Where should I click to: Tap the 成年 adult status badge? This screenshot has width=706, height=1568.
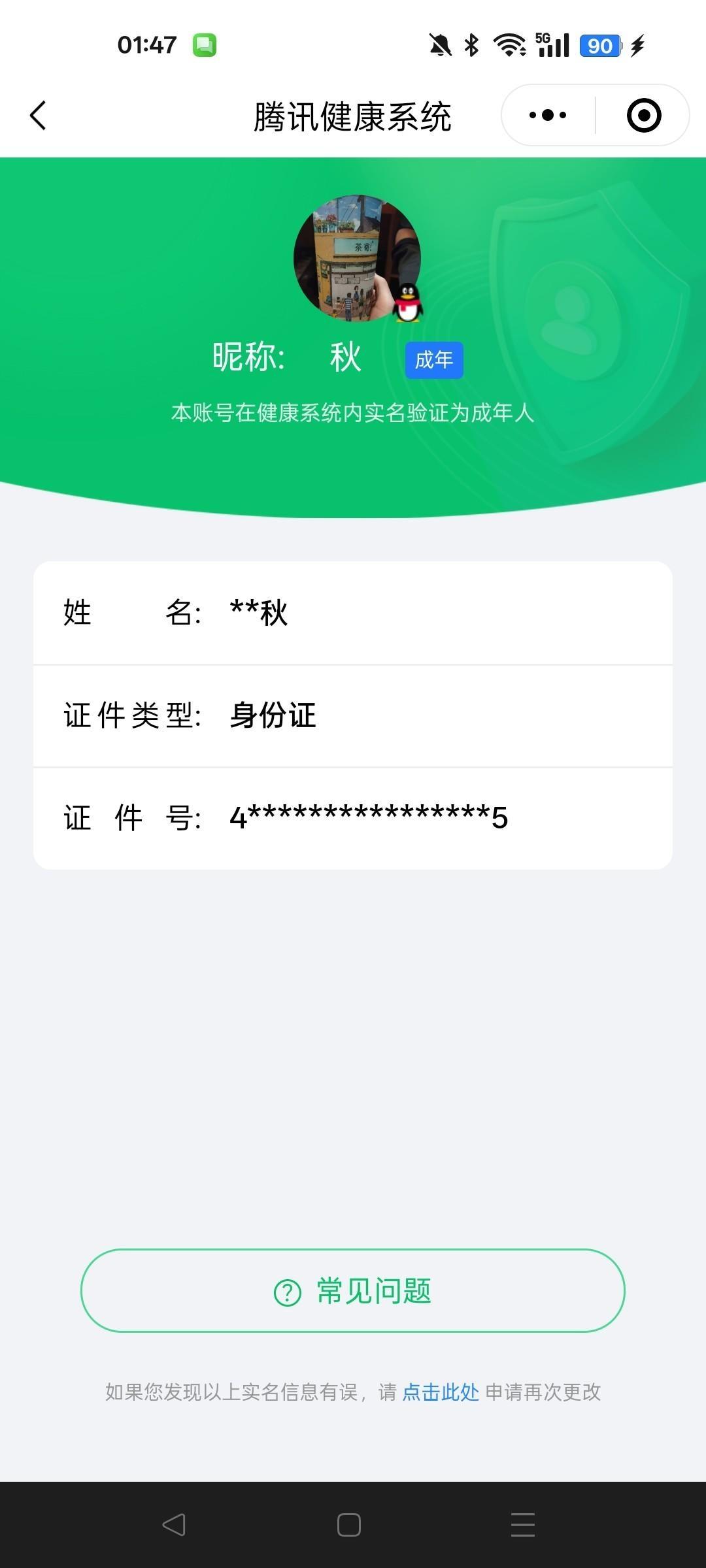[x=434, y=359]
